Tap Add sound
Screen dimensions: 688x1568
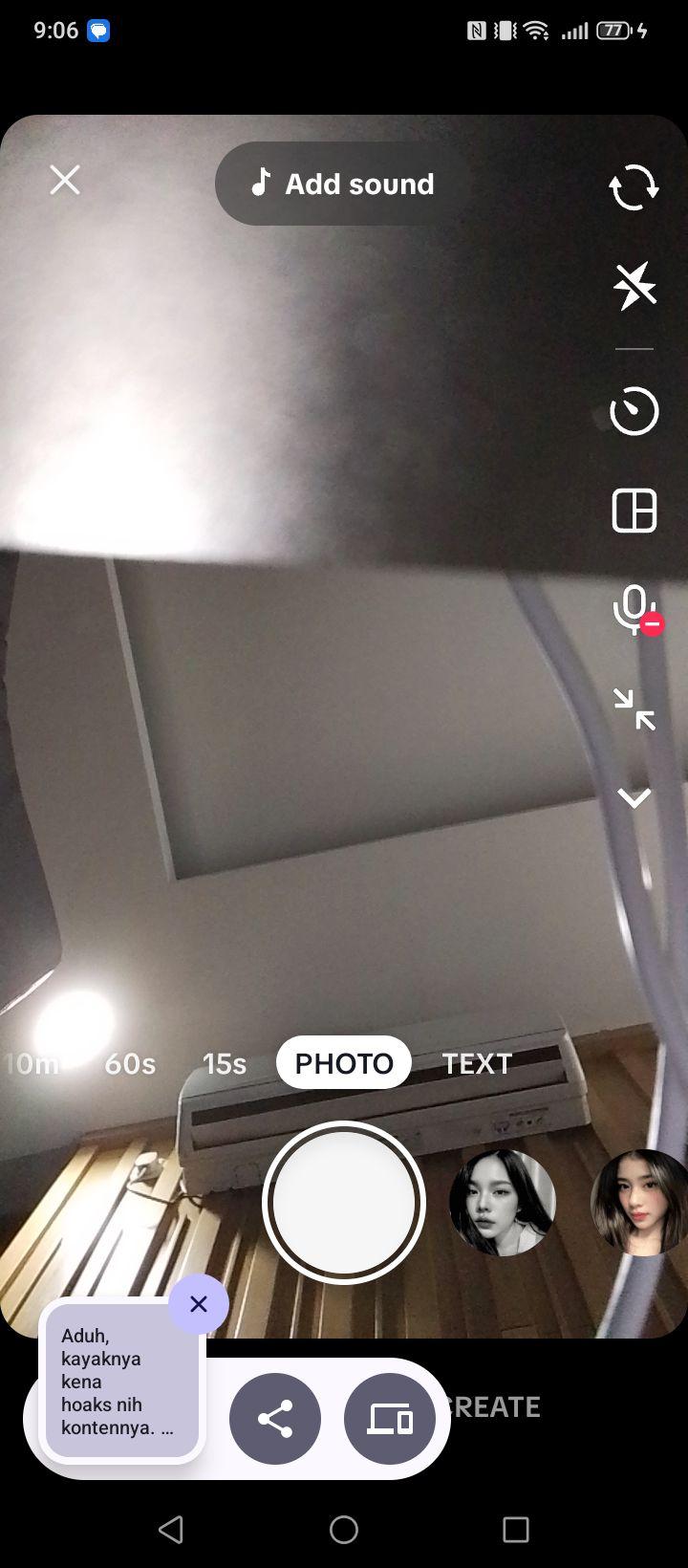point(343,184)
